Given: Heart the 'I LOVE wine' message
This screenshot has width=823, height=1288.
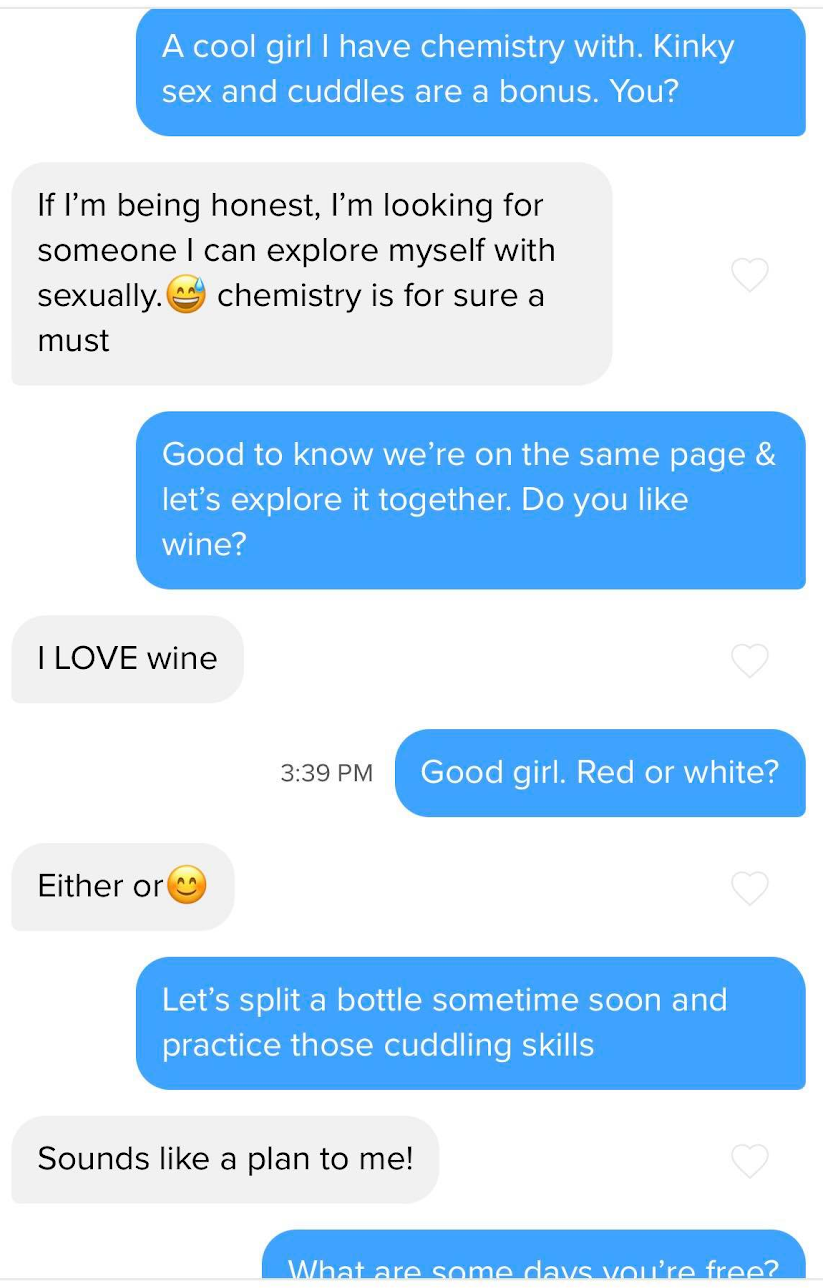Looking at the screenshot, I should click(750, 660).
